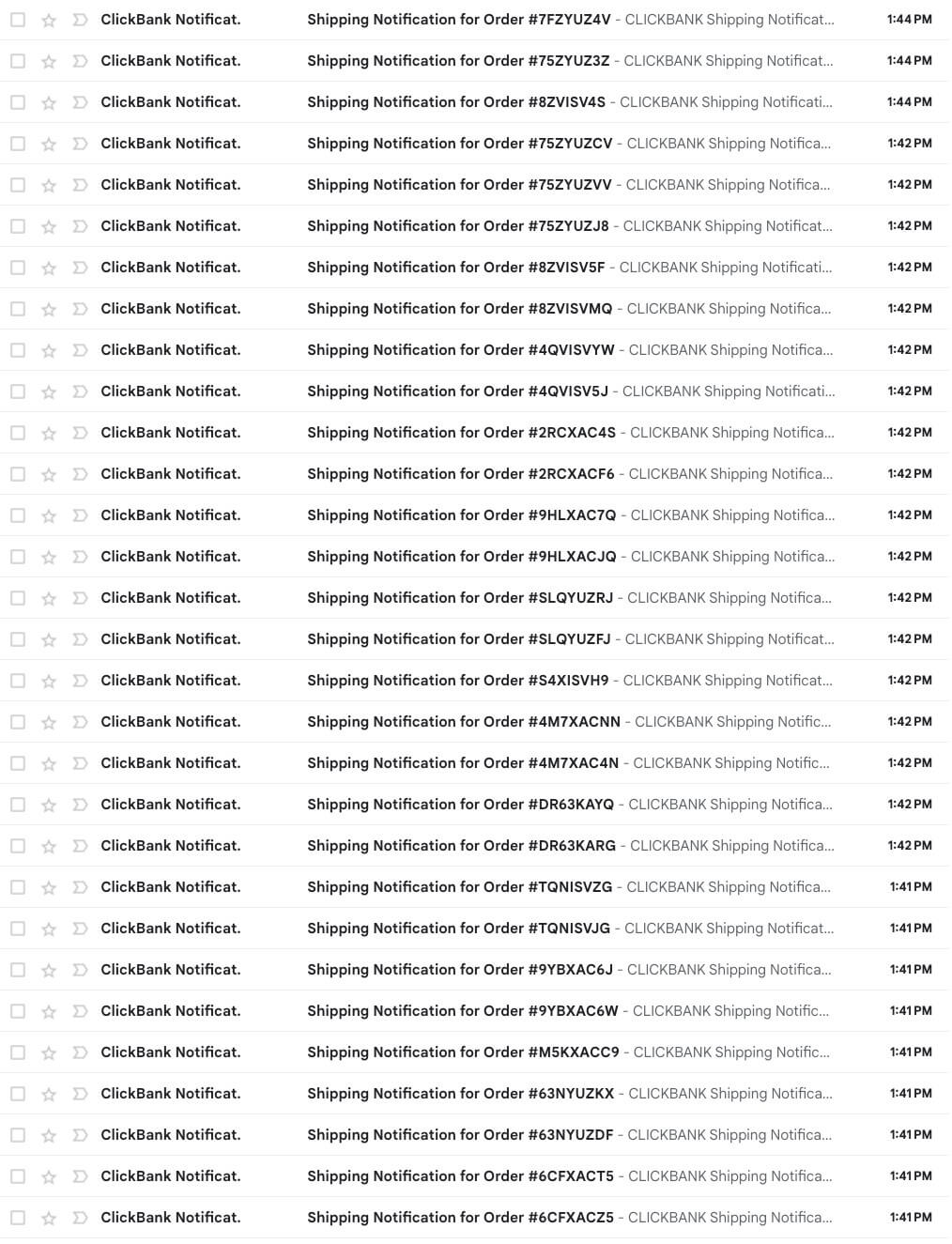Star the Order #9HLXAC7Q email
952x1244 pixels.
click(49, 515)
